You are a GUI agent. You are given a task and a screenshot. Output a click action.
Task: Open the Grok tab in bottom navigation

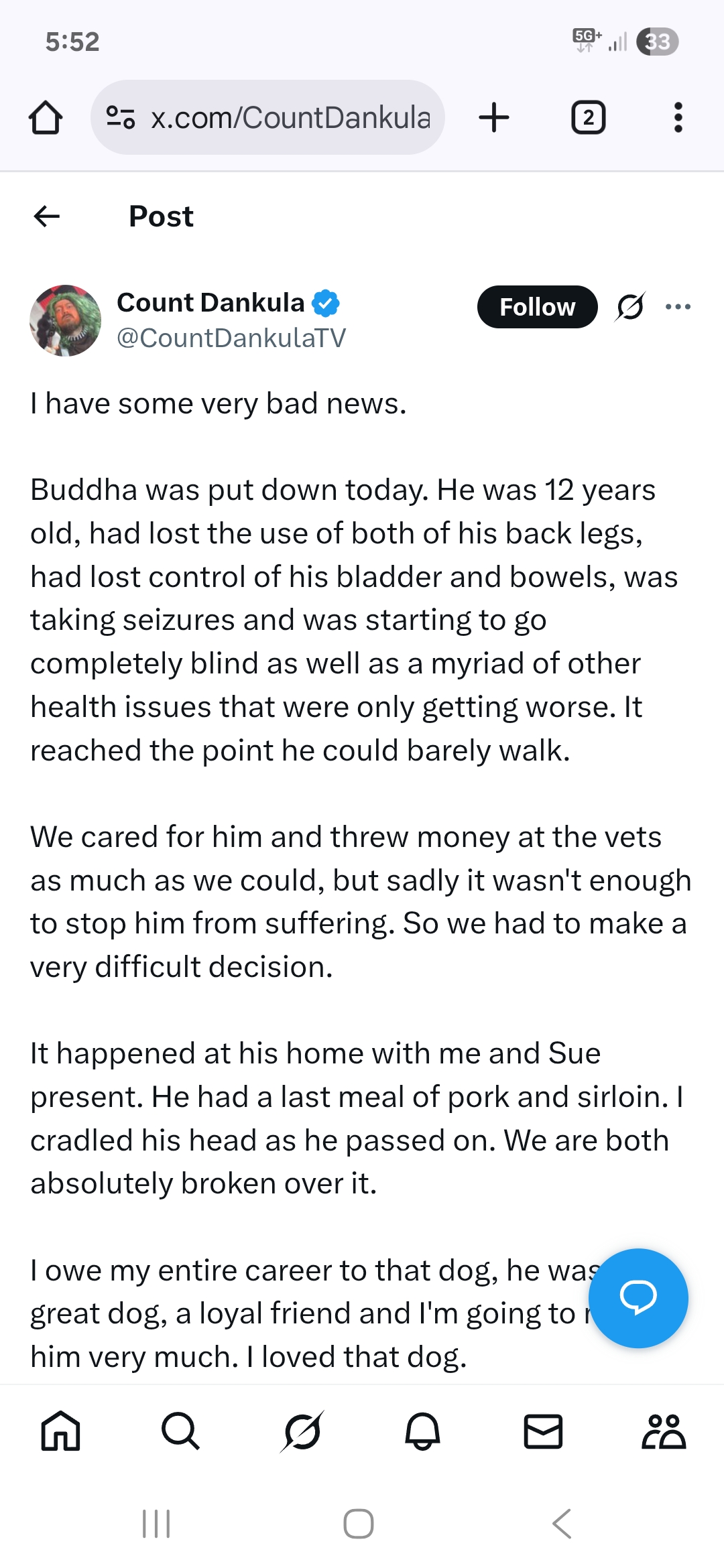(302, 1431)
